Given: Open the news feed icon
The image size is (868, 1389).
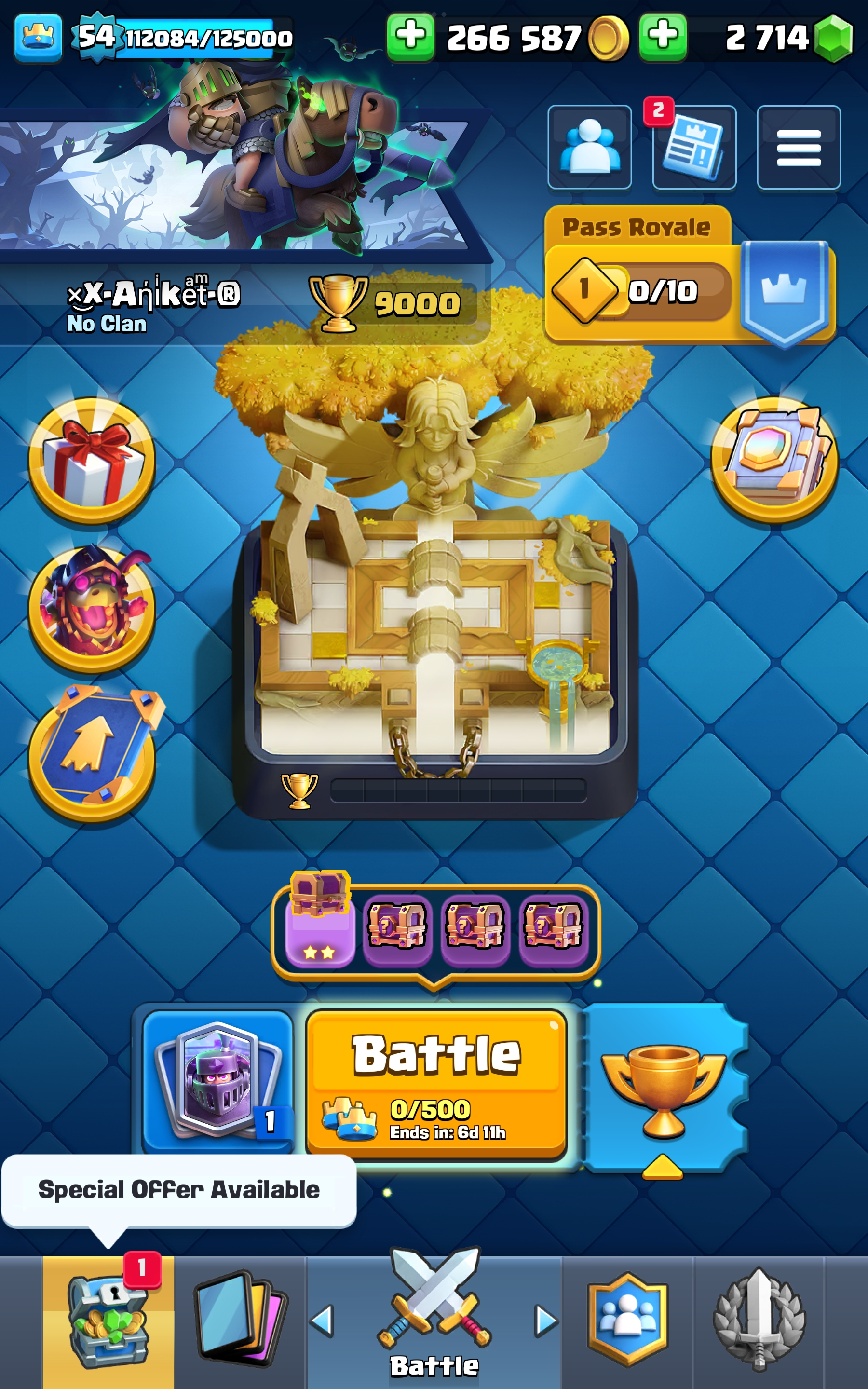Looking at the screenshot, I should point(693,148).
